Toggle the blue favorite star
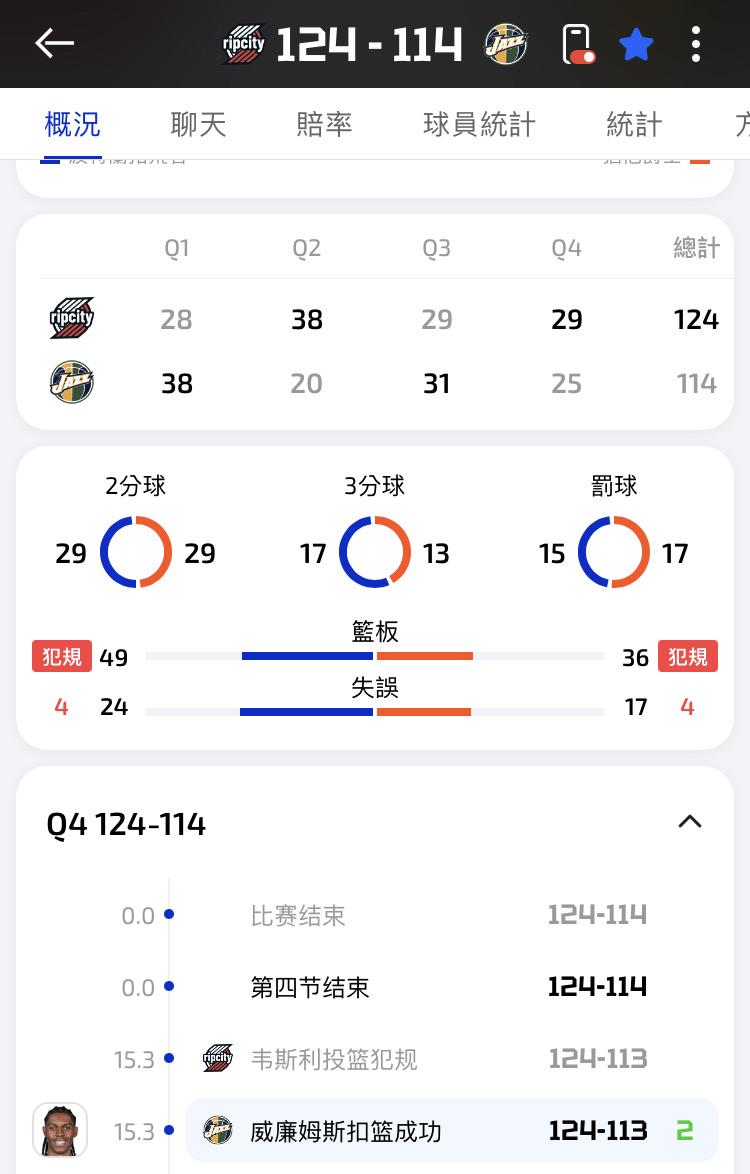The height and width of the screenshot is (1174, 750). point(636,44)
